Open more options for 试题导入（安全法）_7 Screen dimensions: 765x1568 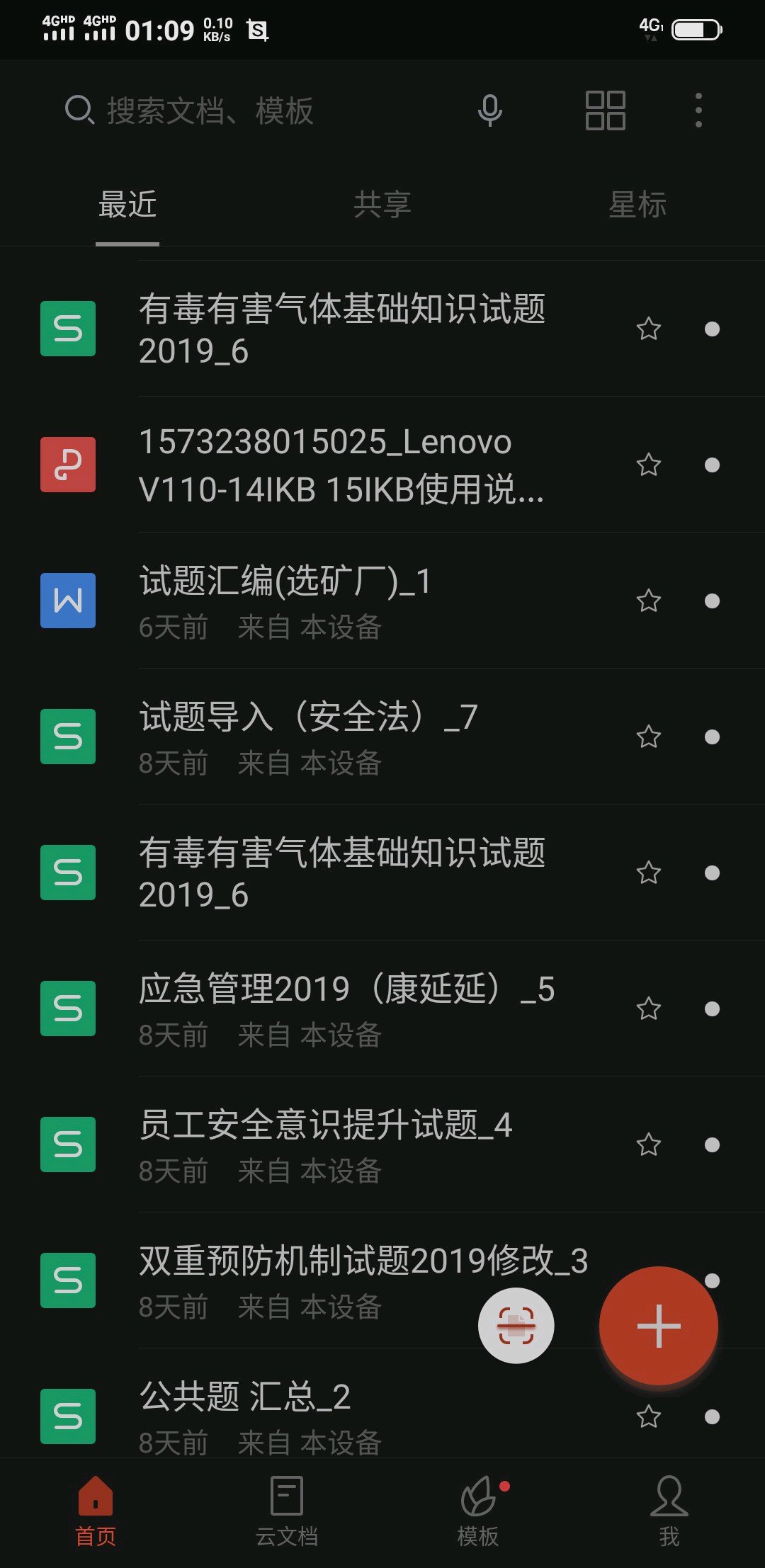coord(712,737)
